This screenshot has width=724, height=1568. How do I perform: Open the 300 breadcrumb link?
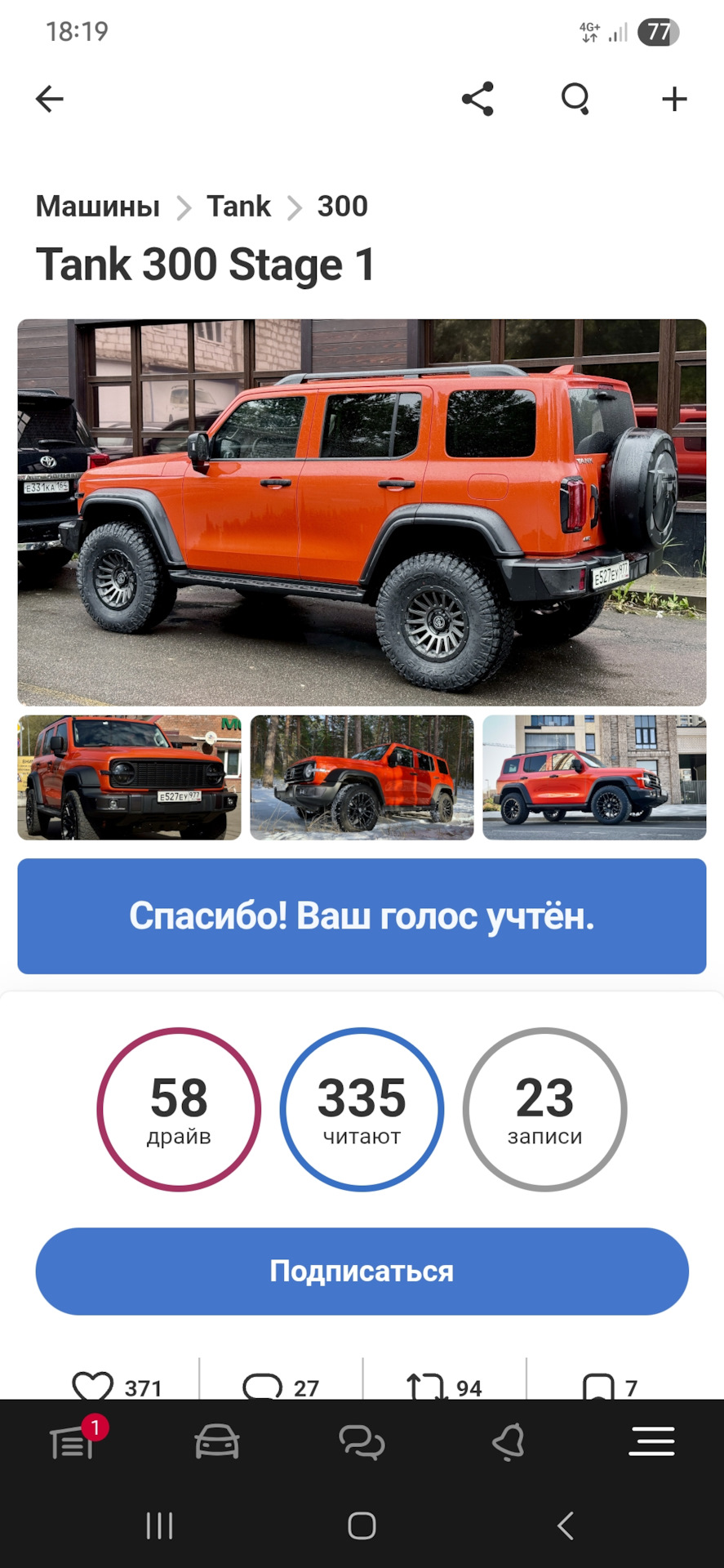tap(342, 206)
